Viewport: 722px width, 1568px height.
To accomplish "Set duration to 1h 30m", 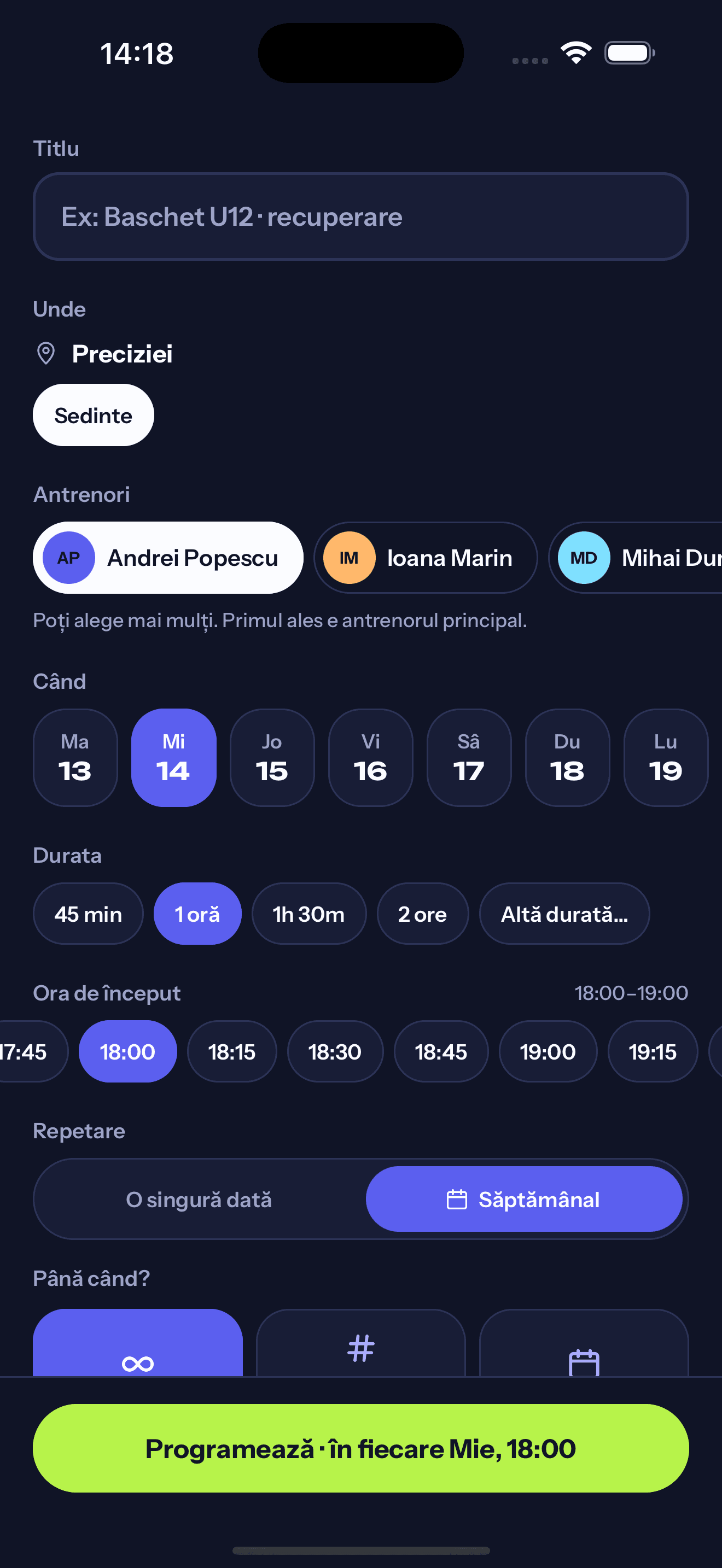I will (309, 914).
